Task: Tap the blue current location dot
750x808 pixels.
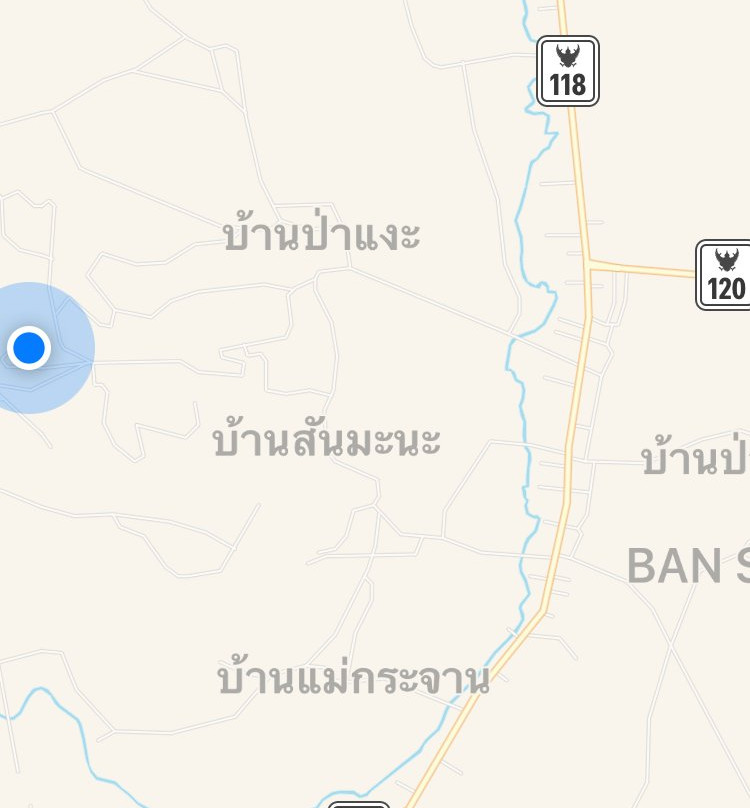Action: point(29,348)
